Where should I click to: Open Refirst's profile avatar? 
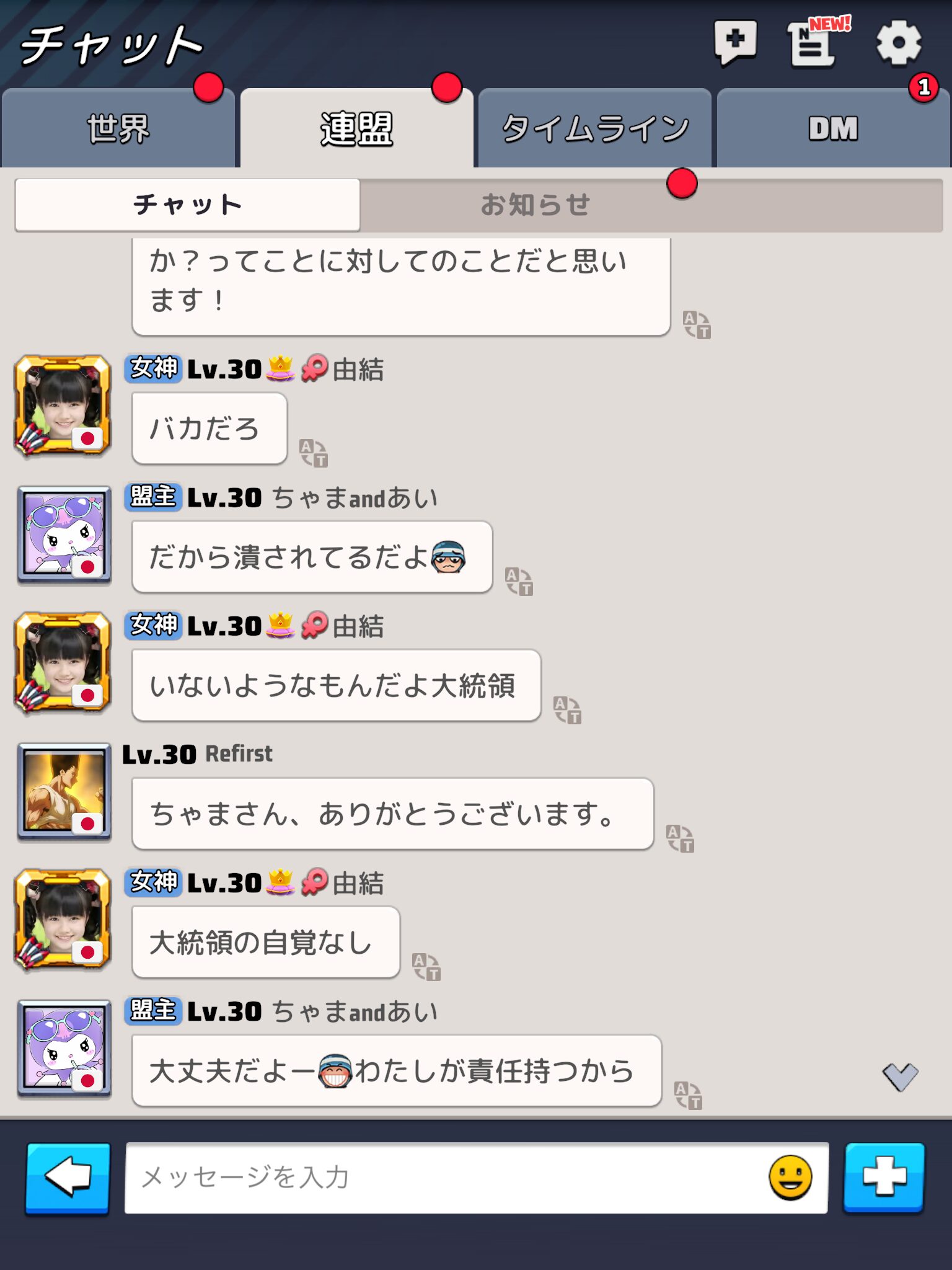point(64,792)
